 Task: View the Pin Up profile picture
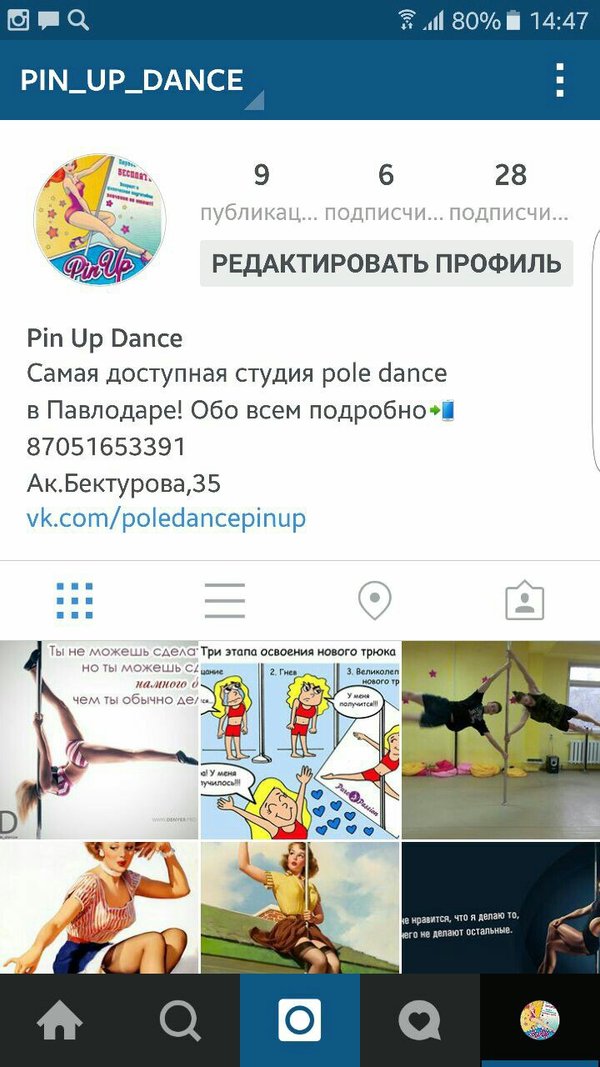pyautogui.click(x=100, y=221)
